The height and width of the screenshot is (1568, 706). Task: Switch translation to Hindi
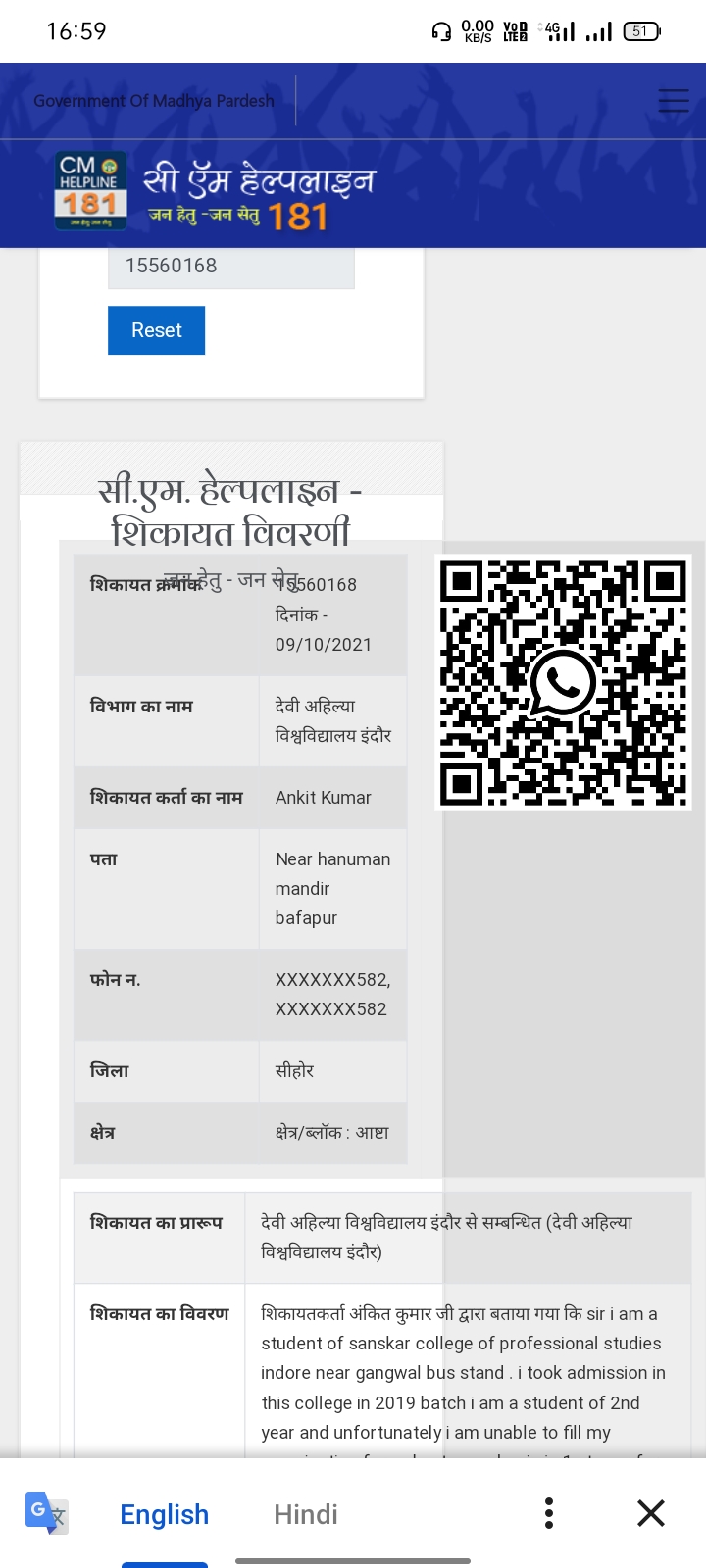pyautogui.click(x=306, y=1514)
